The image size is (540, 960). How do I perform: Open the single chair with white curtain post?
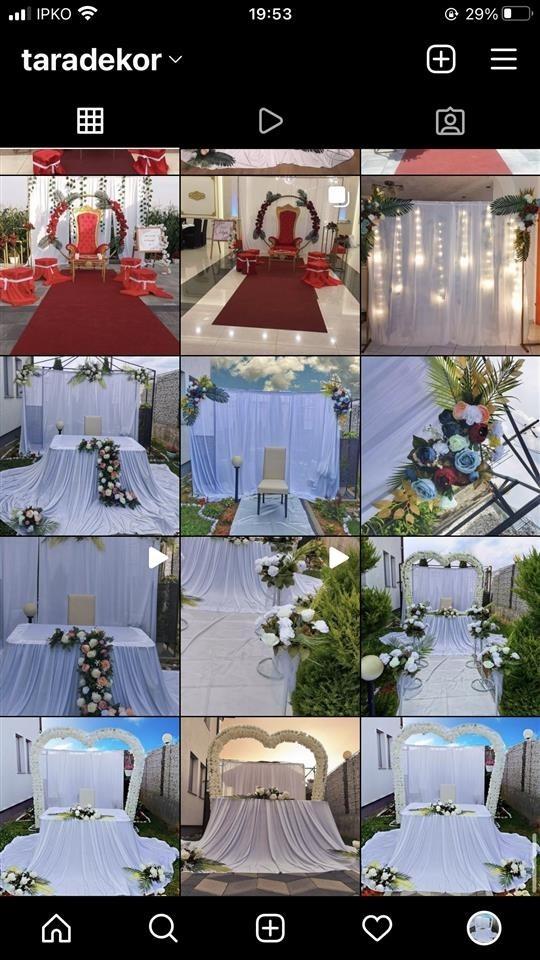coord(270,446)
